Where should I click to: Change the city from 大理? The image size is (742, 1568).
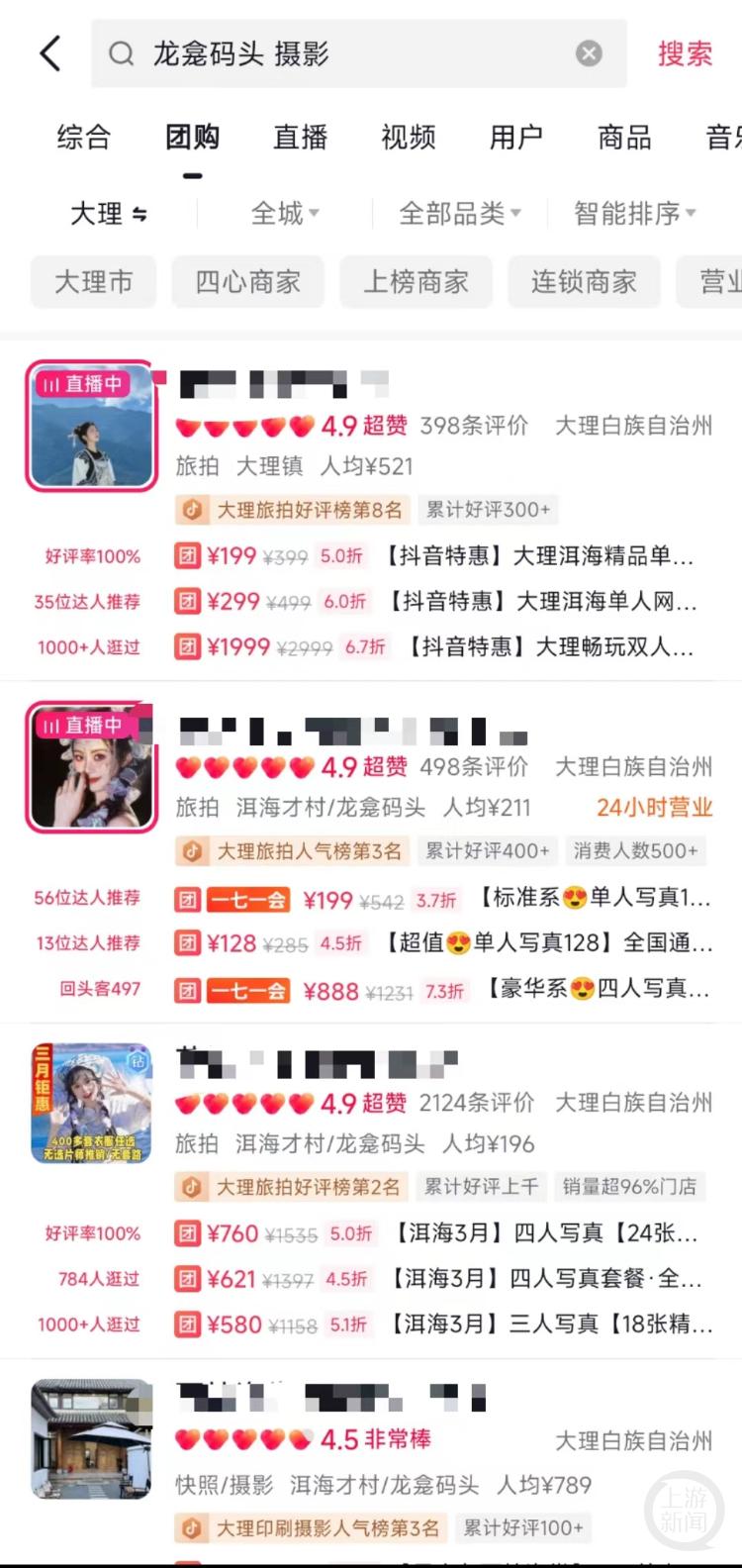tap(109, 213)
